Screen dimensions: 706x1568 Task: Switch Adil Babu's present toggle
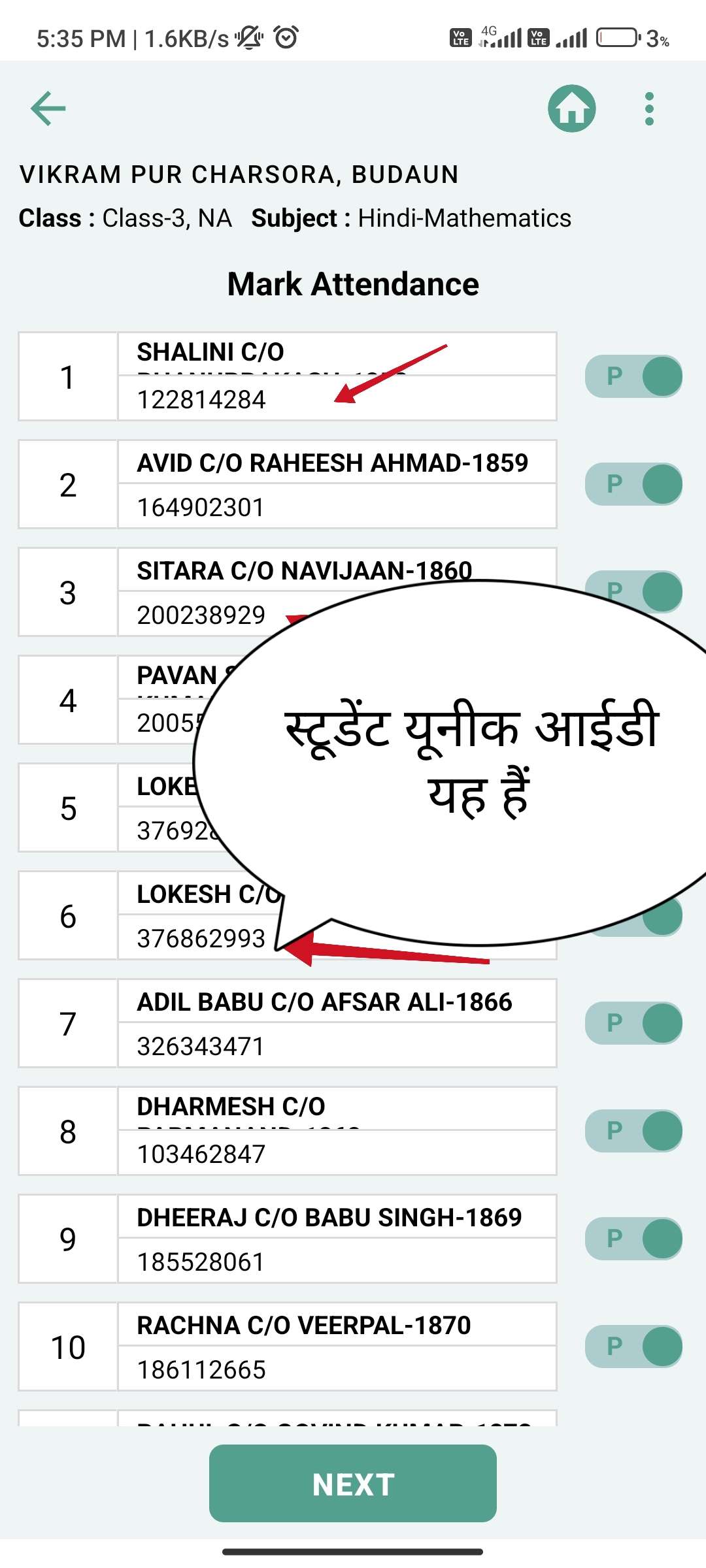(x=633, y=1023)
